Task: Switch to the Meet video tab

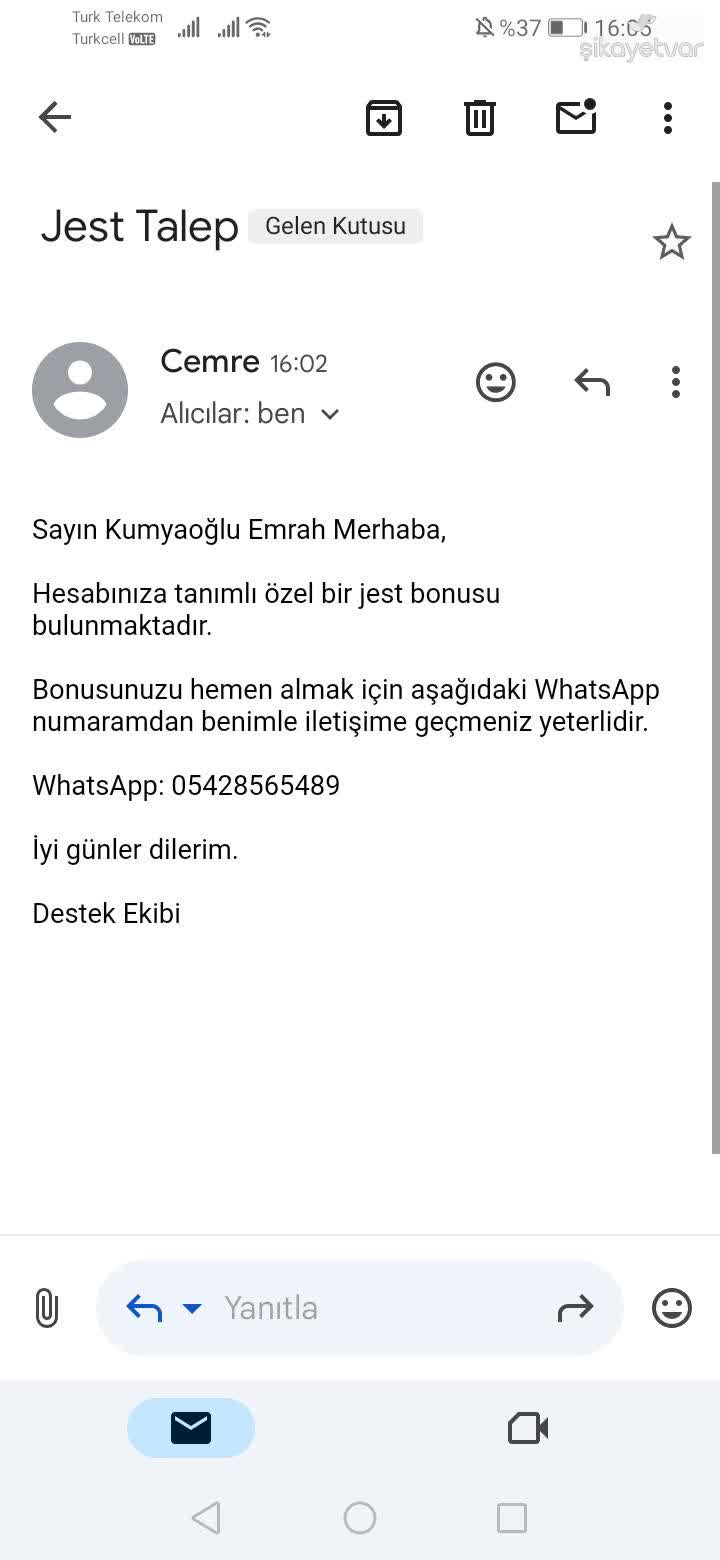Action: (x=528, y=1428)
